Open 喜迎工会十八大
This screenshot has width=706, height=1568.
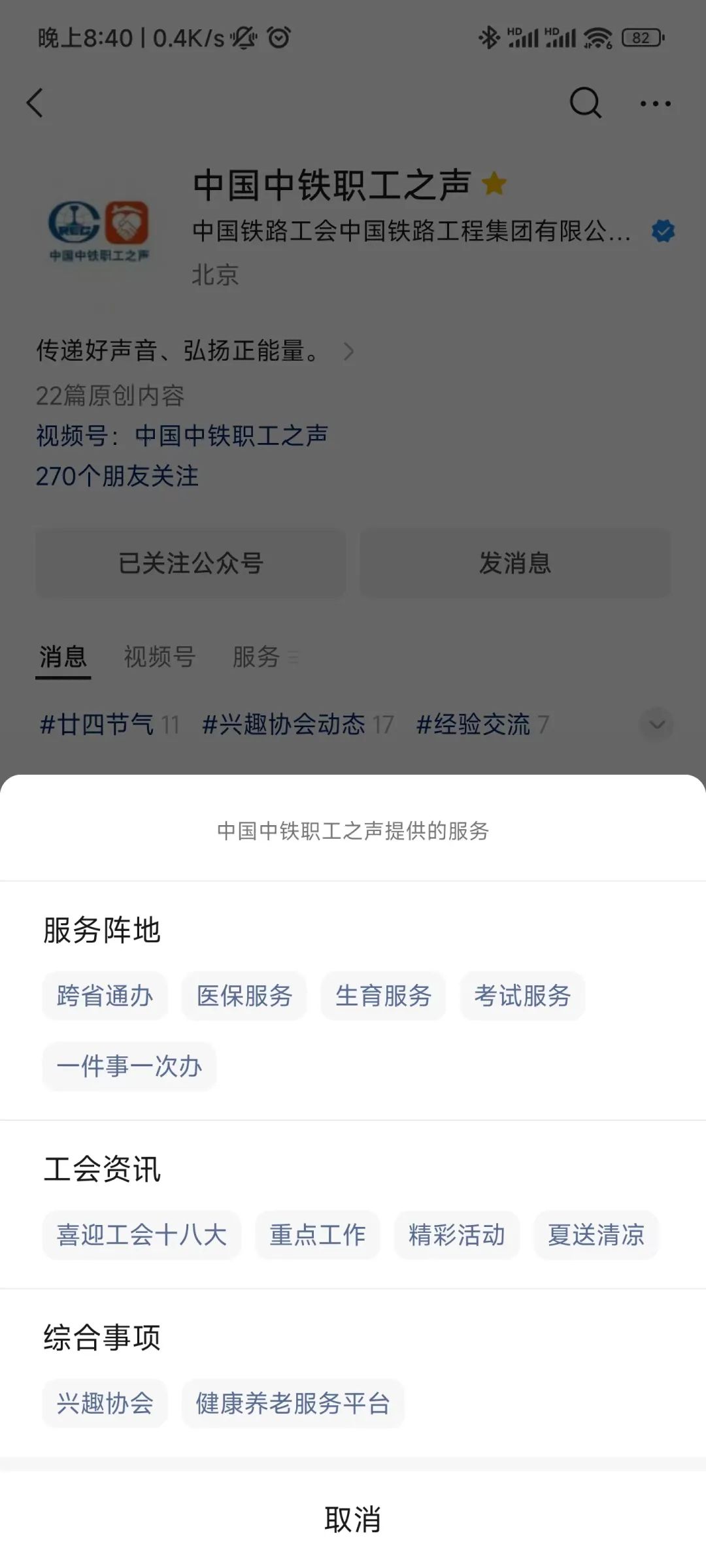coord(141,1235)
